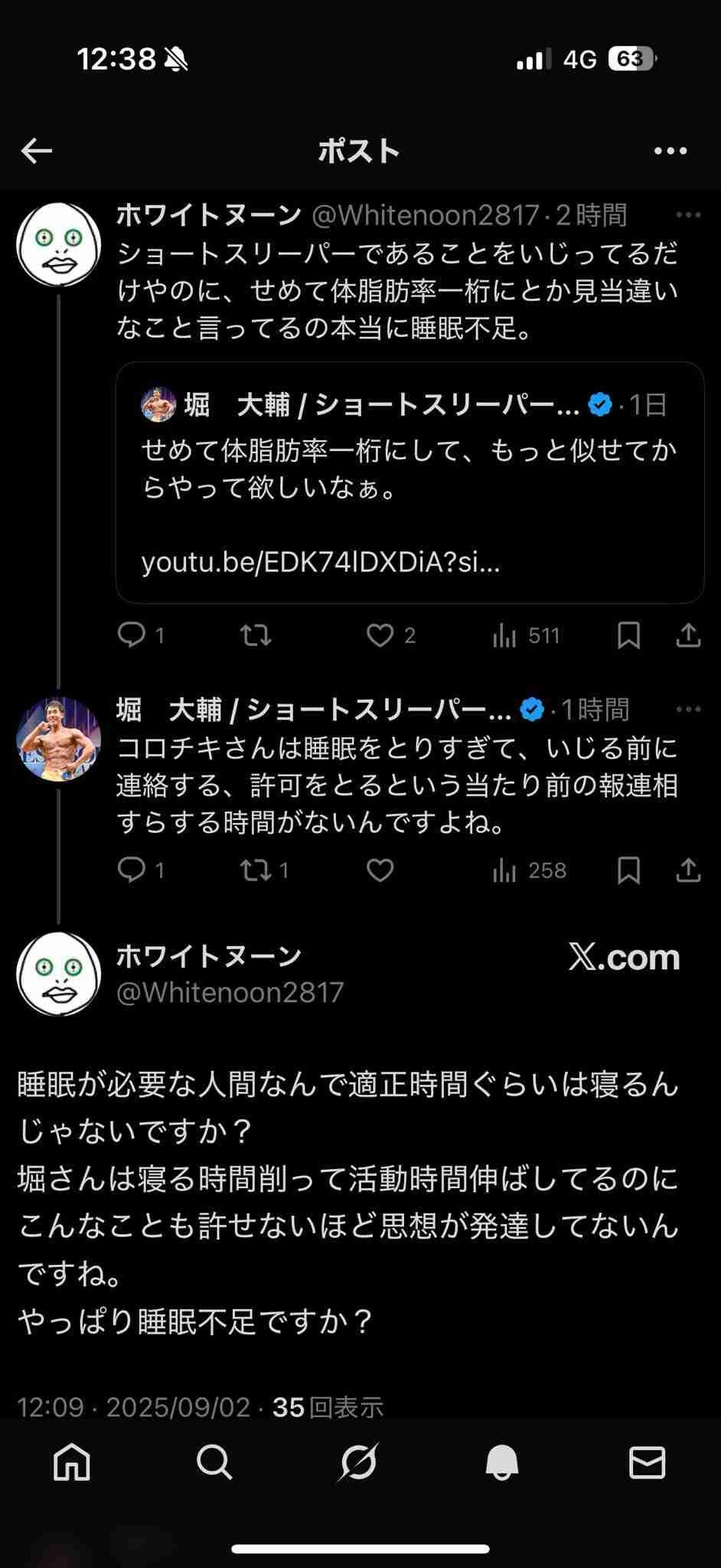Open options for 堀 大輔's reply
The image size is (721, 1568).
click(x=688, y=710)
